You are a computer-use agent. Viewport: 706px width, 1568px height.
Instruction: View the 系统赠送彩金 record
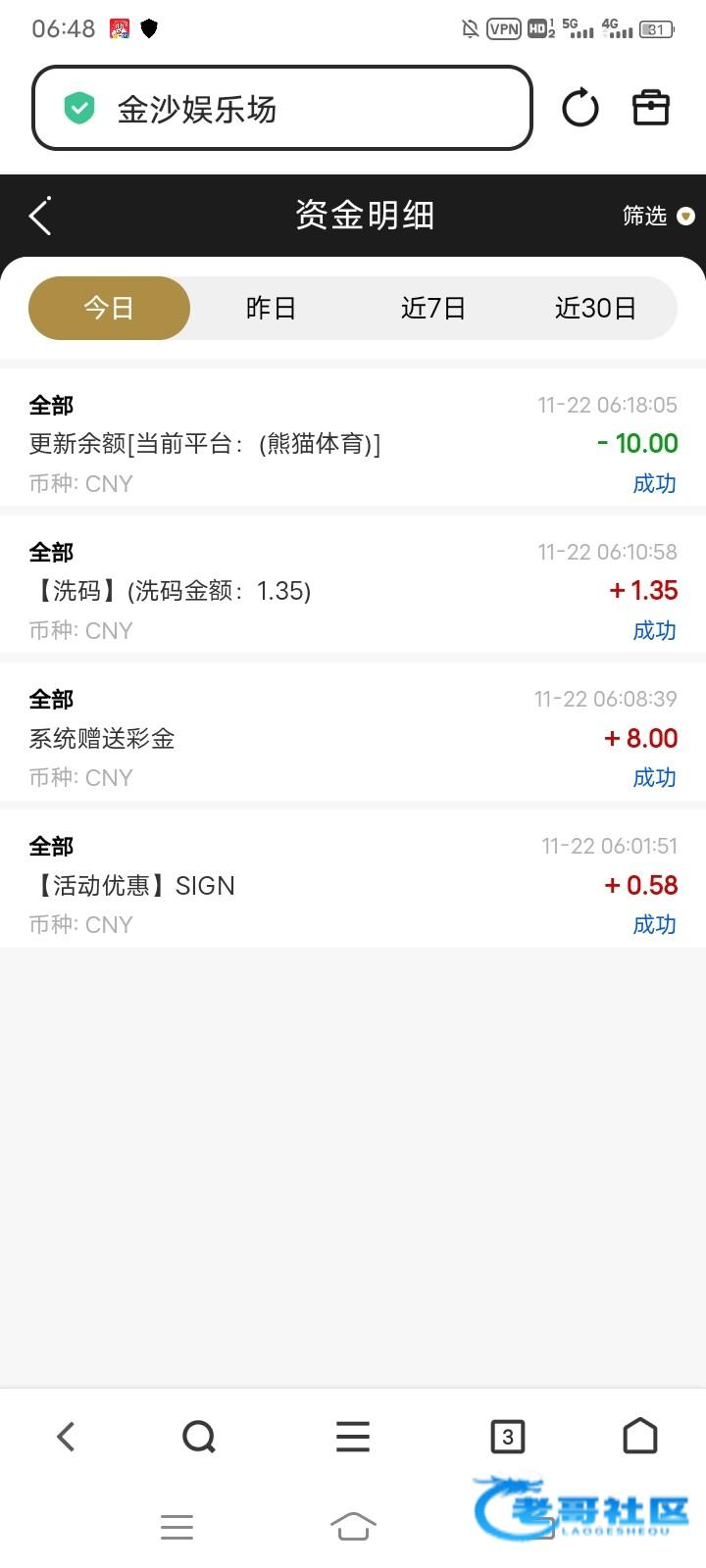pos(353,737)
